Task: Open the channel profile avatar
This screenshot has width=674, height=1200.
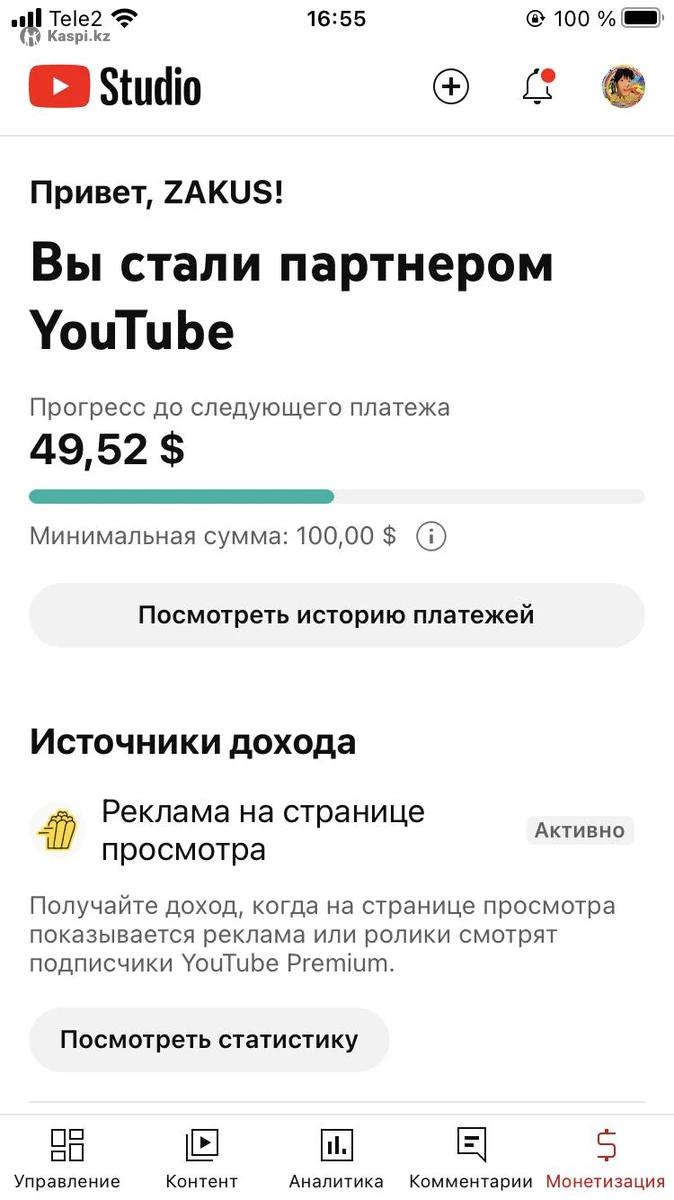Action: pos(623,87)
